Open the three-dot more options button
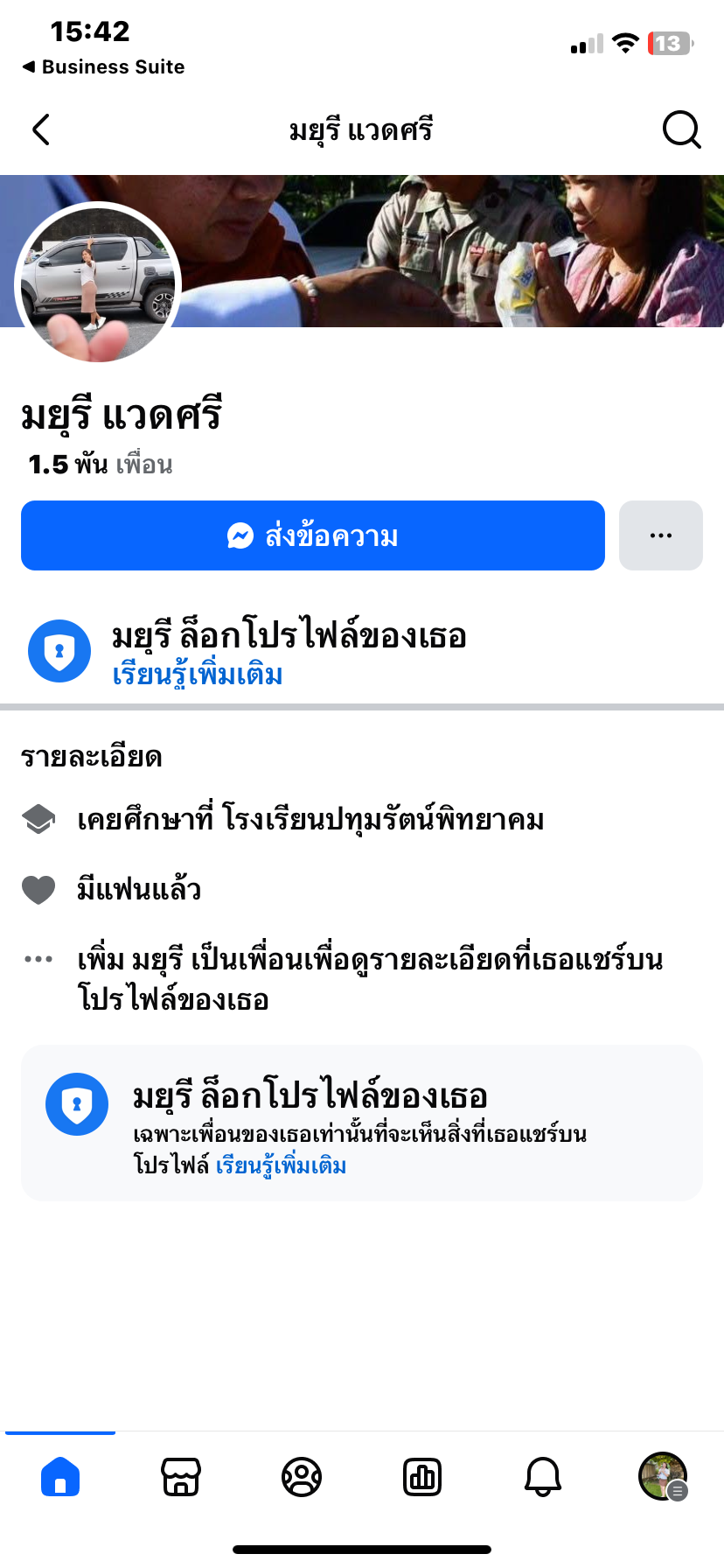Image resolution: width=724 pixels, height=1568 pixels. click(661, 535)
